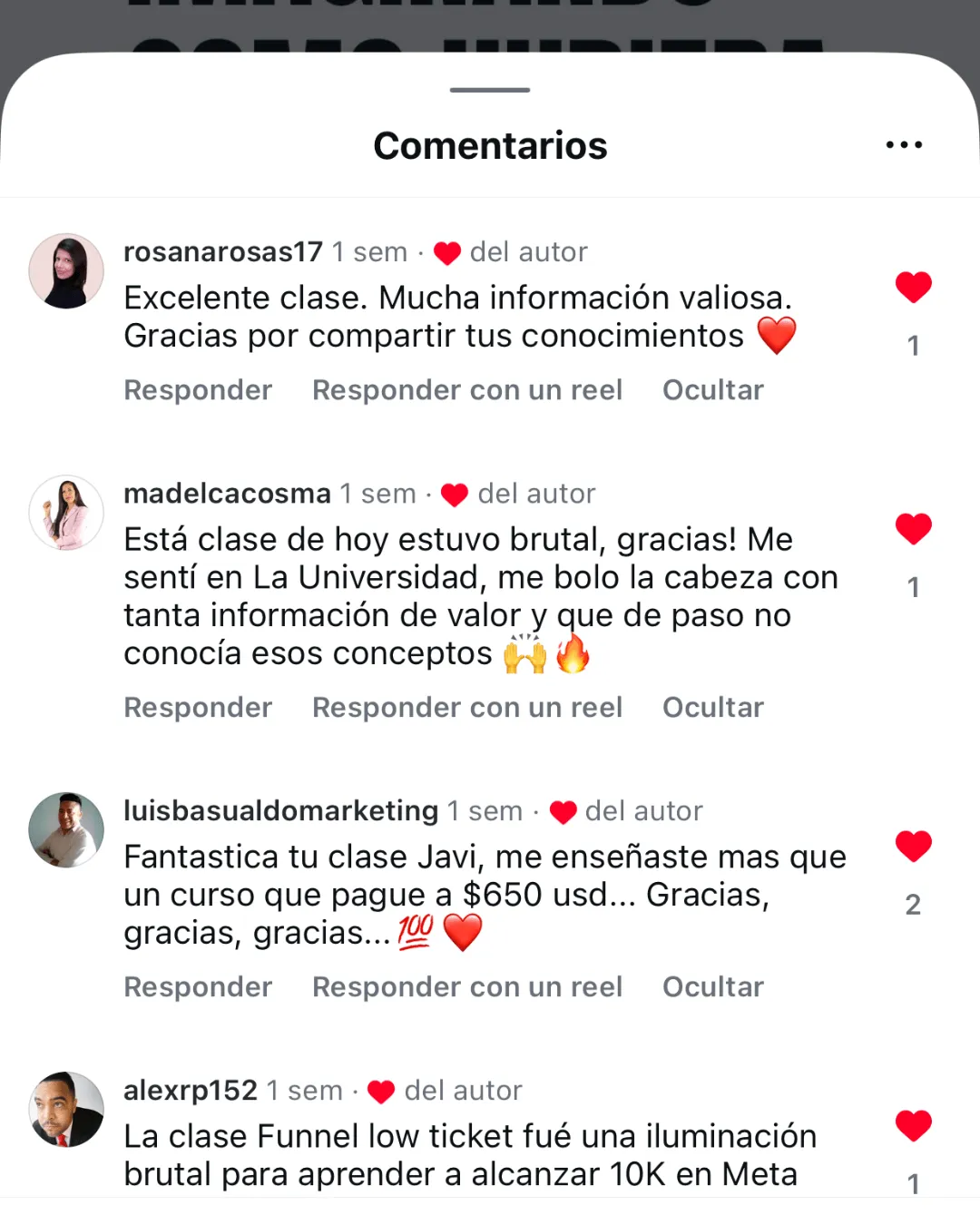Unlike rosanarosas17's comment heart
This screenshot has width=980, height=1225.
click(913, 288)
